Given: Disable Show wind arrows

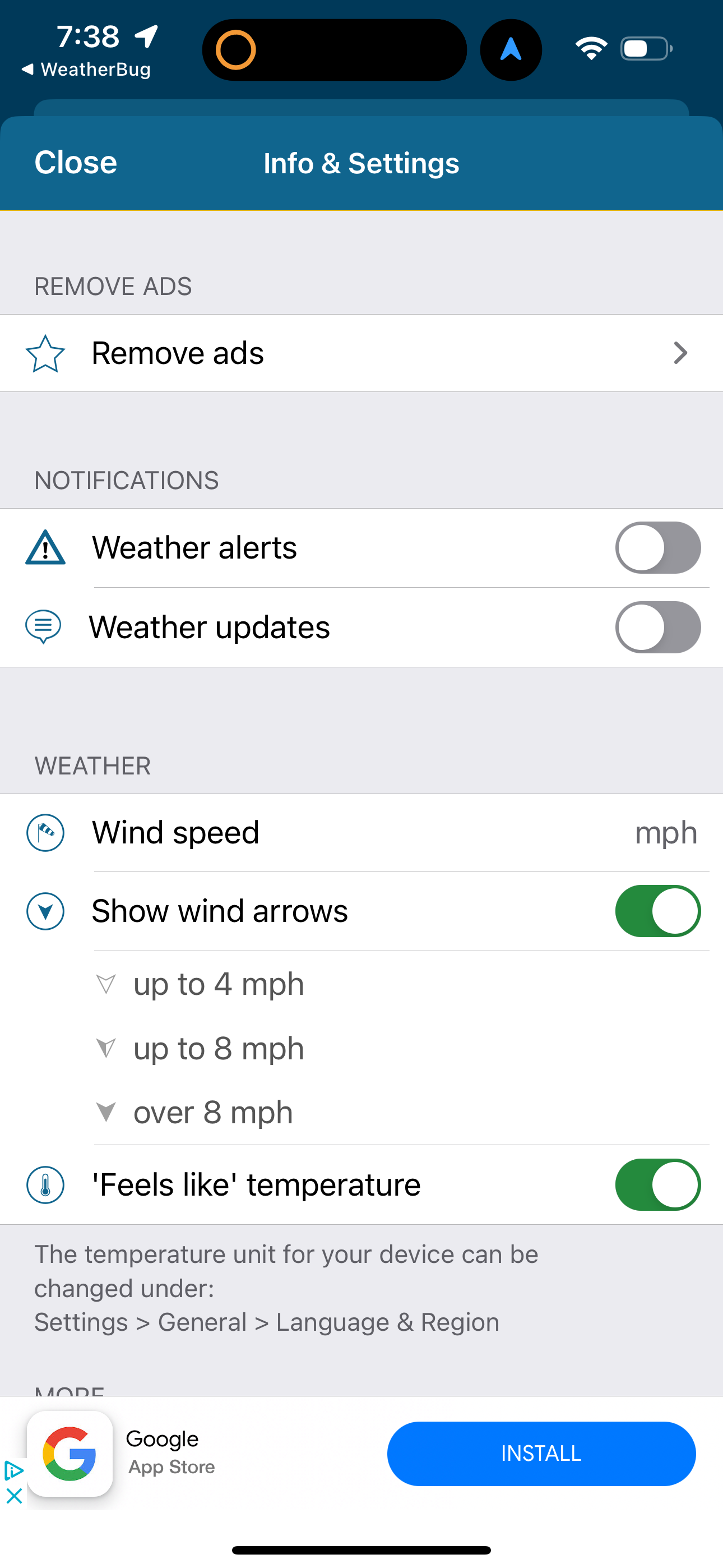Looking at the screenshot, I should pos(657,911).
